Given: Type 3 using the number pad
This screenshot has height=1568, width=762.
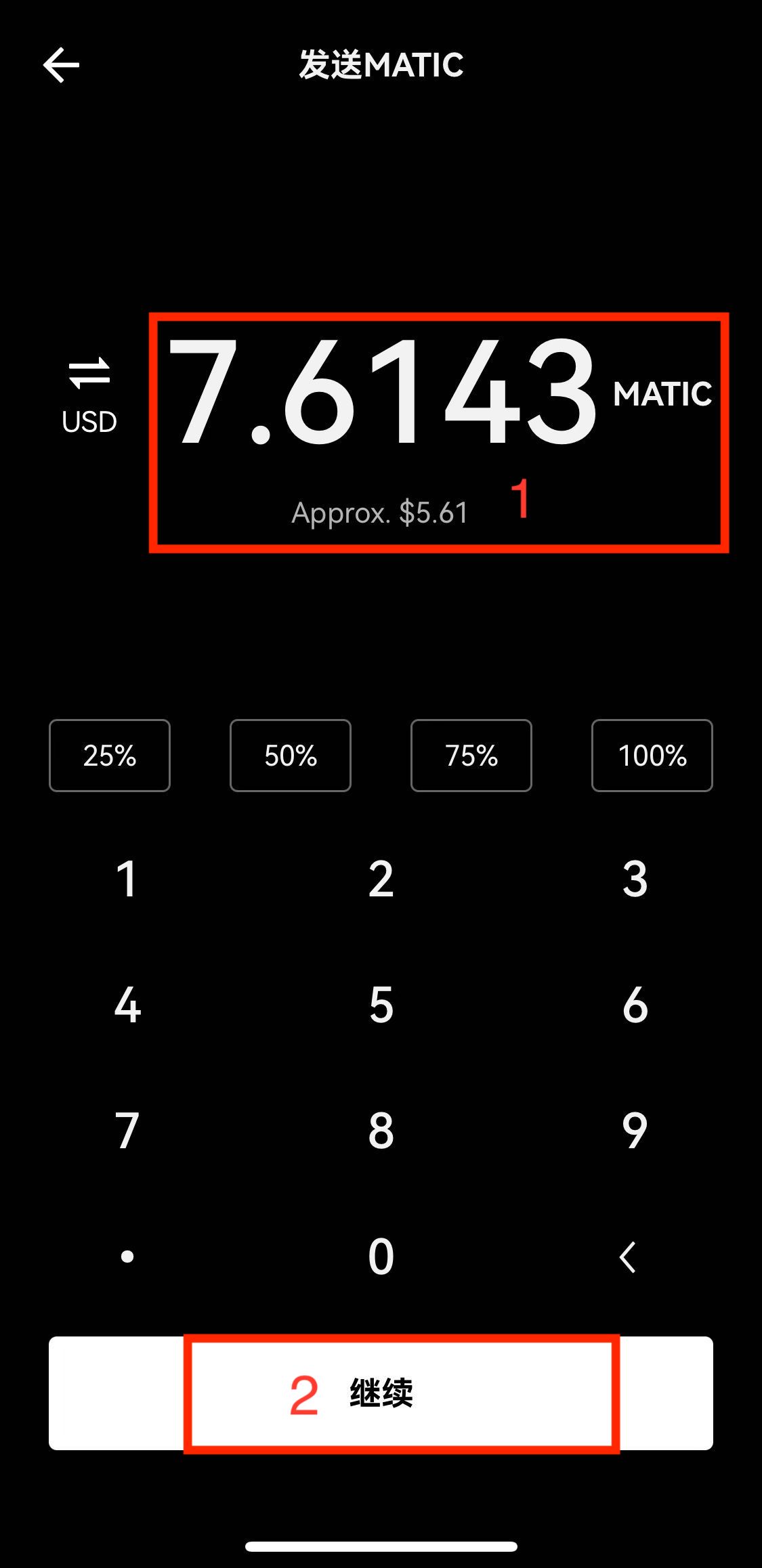Looking at the screenshot, I should pos(635,879).
